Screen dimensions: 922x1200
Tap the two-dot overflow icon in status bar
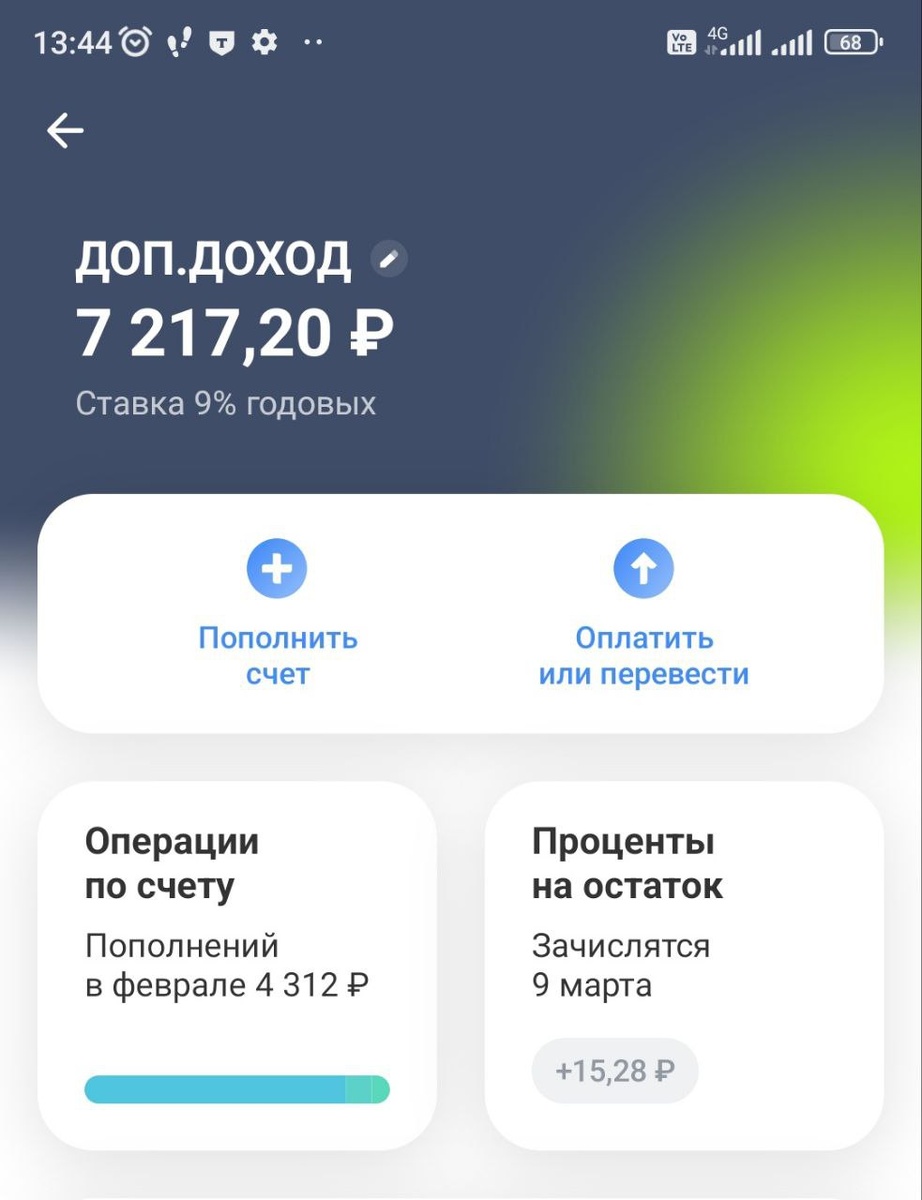pyautogui.click(x=311, y=43)
